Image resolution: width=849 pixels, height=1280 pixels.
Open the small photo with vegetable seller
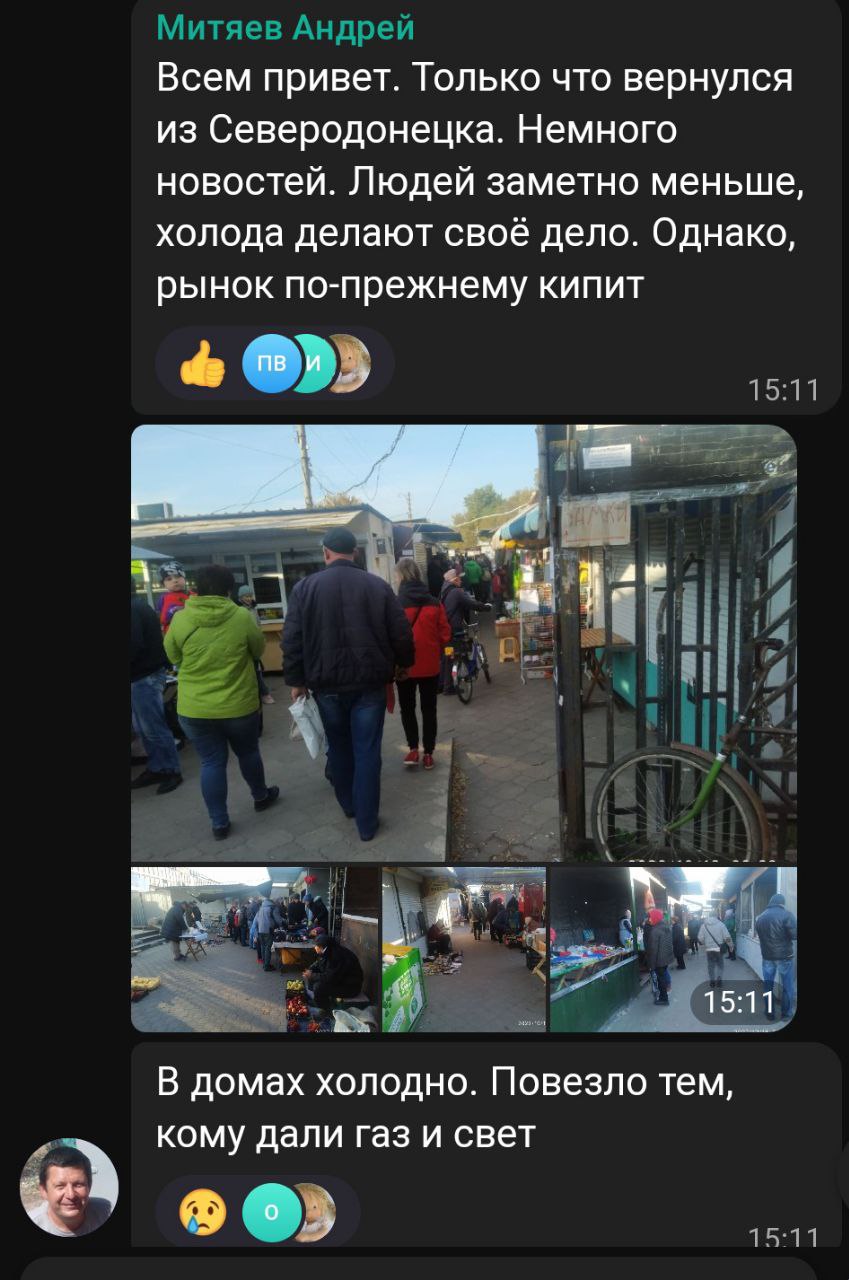(254, 948)
